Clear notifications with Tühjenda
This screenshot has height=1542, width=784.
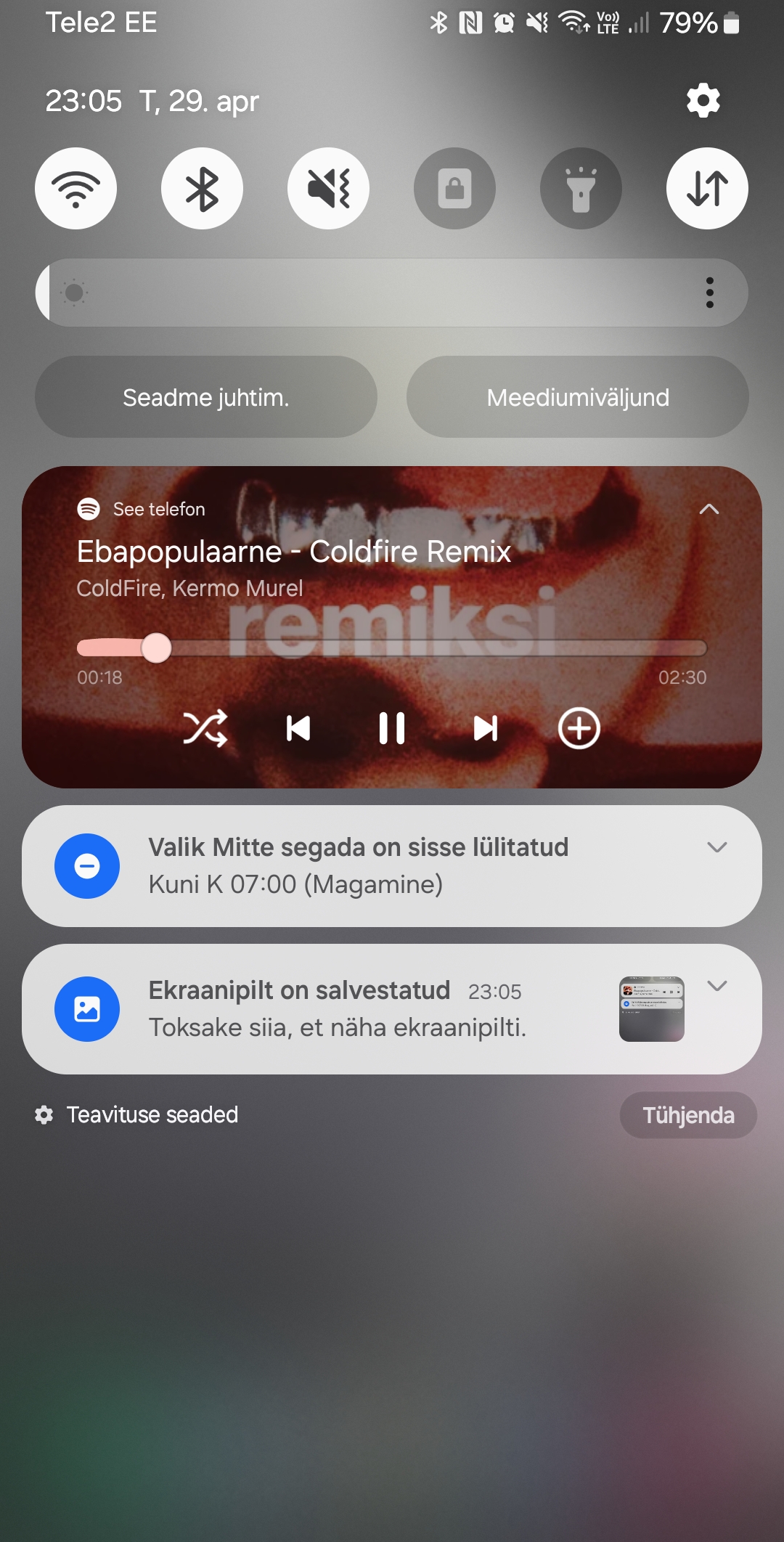[x=688, y=1115]
